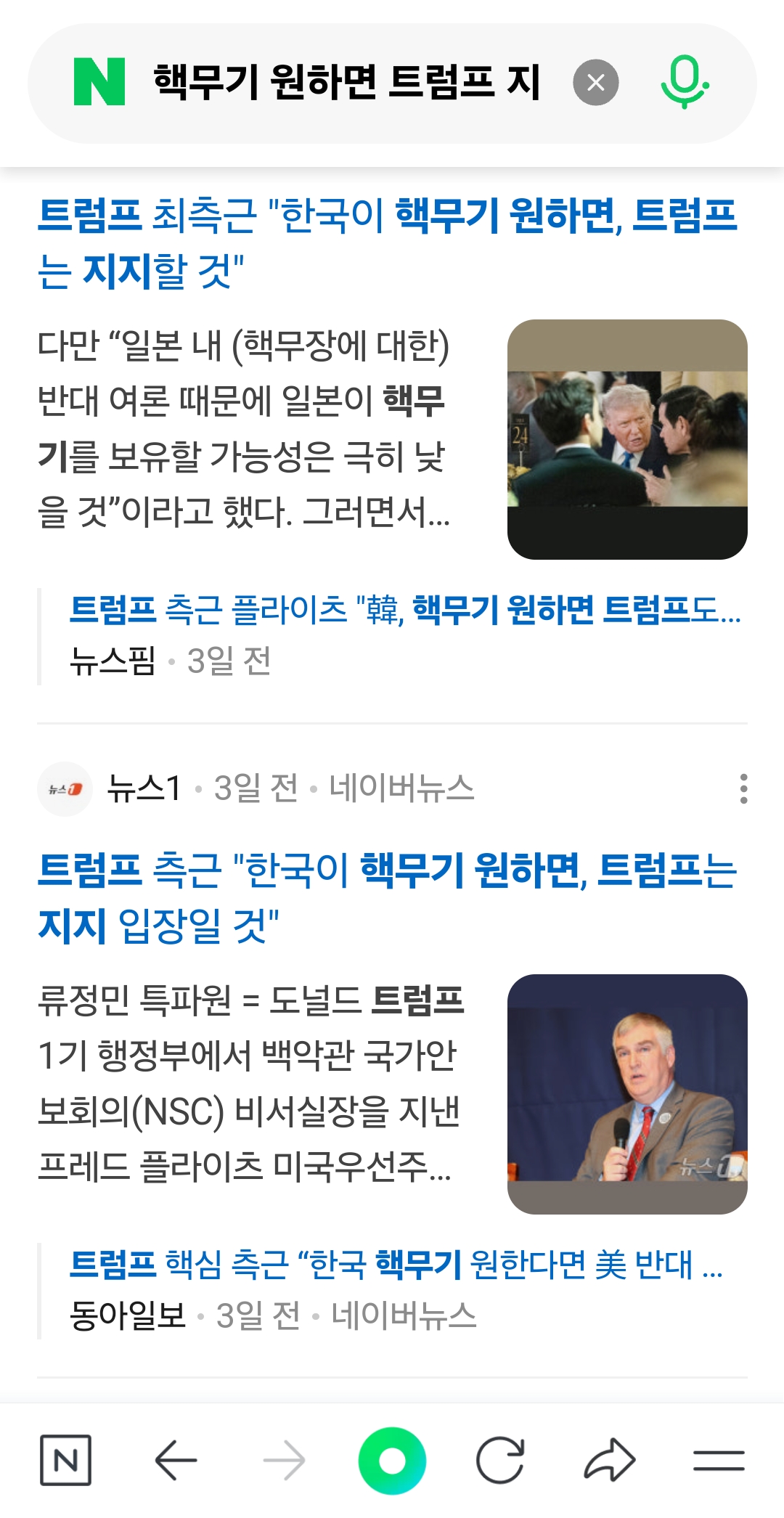Tap the Naver N logo in search bar
The image size is (784, 1518).
[99, 83]
